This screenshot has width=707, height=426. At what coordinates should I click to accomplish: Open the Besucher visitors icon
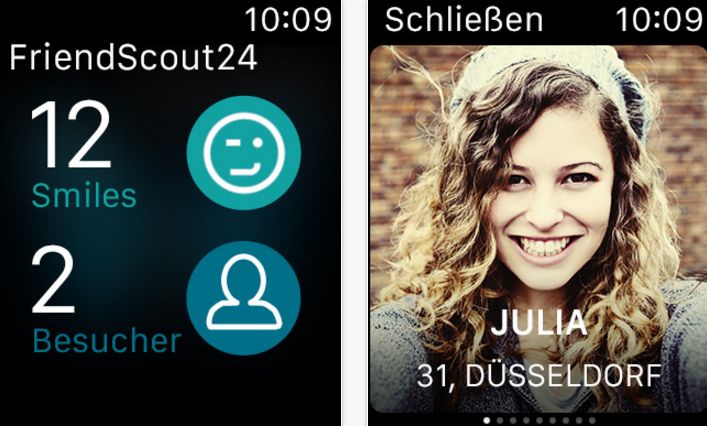tap(243, 298)
